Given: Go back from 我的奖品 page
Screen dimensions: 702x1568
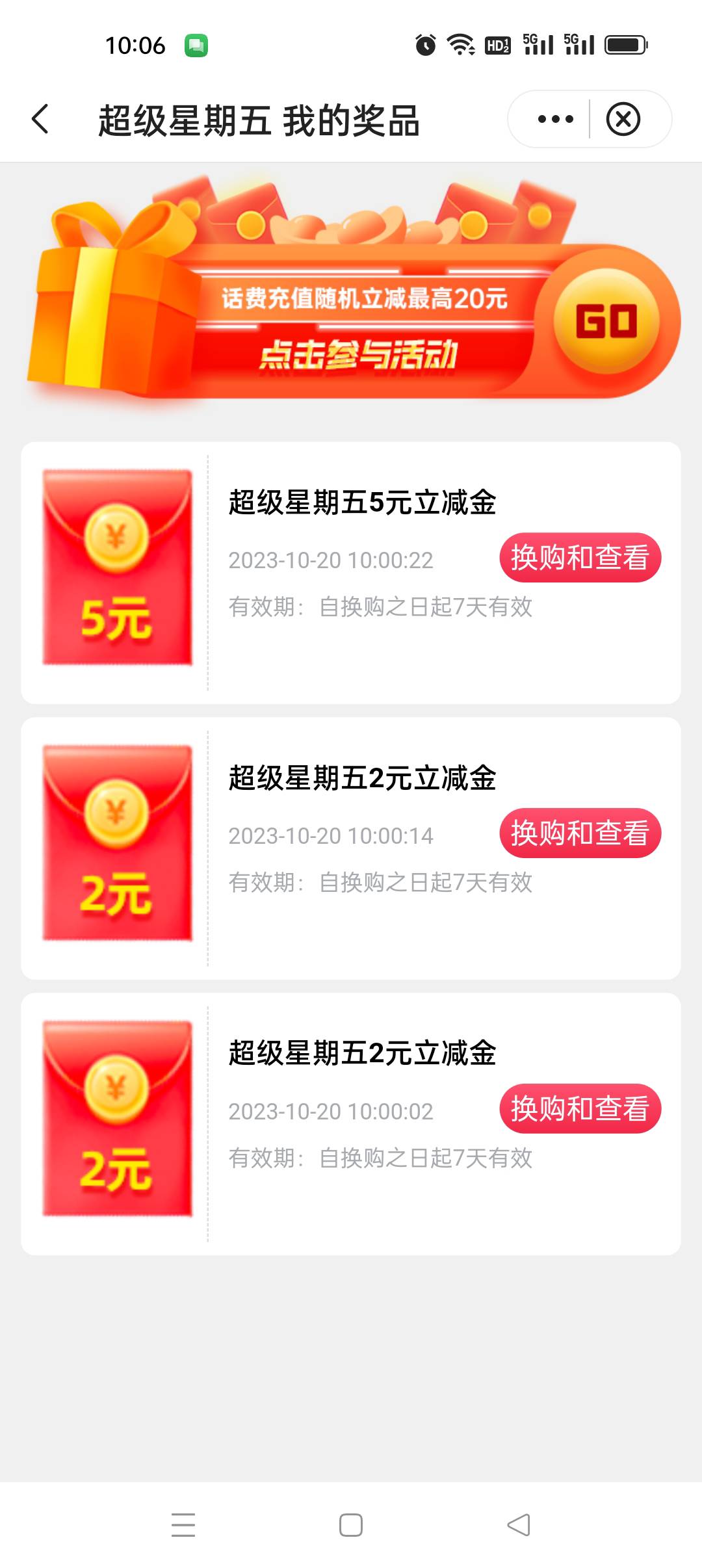Looking at the screenshot, I should tap(40, 120).
